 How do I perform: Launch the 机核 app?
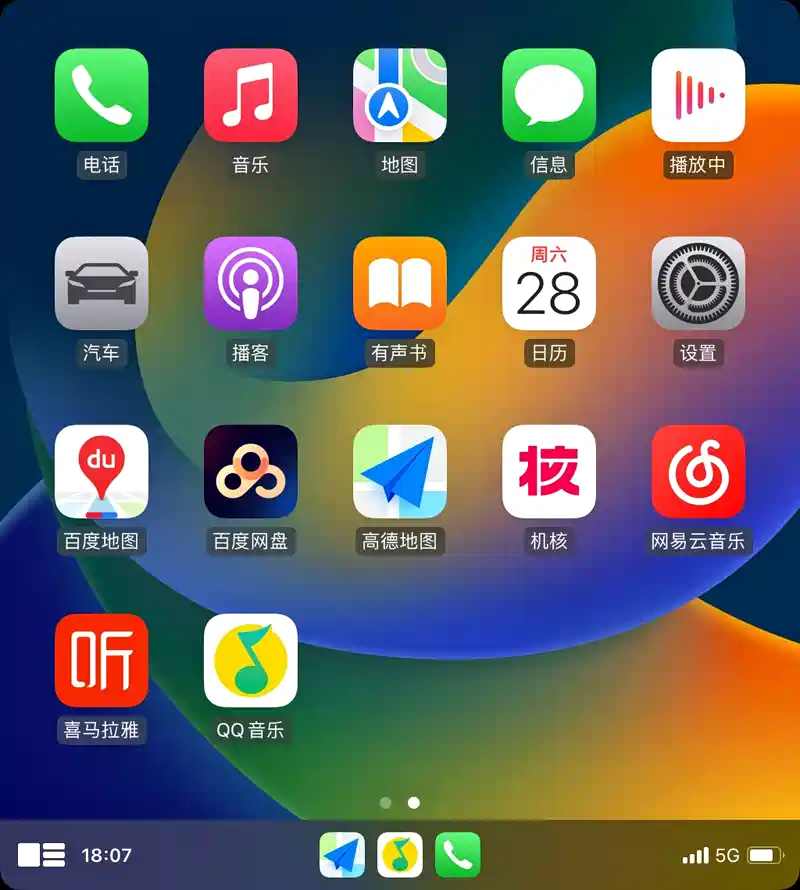(549, 471)
